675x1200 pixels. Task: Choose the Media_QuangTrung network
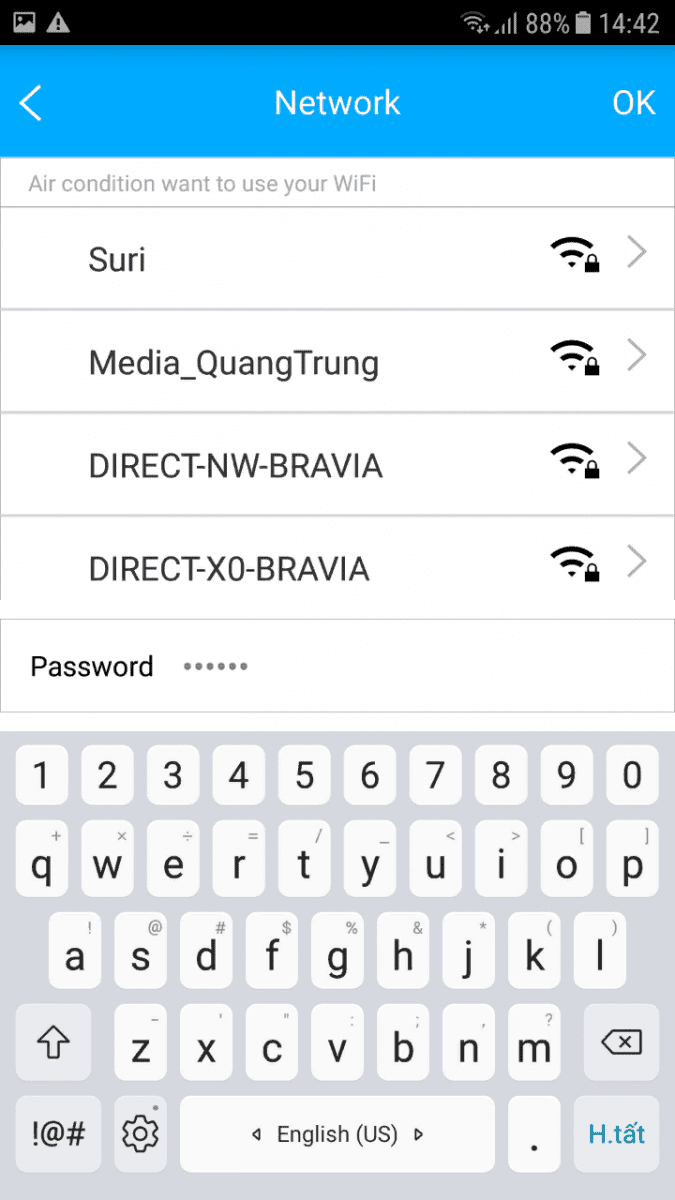click(337, 362)
